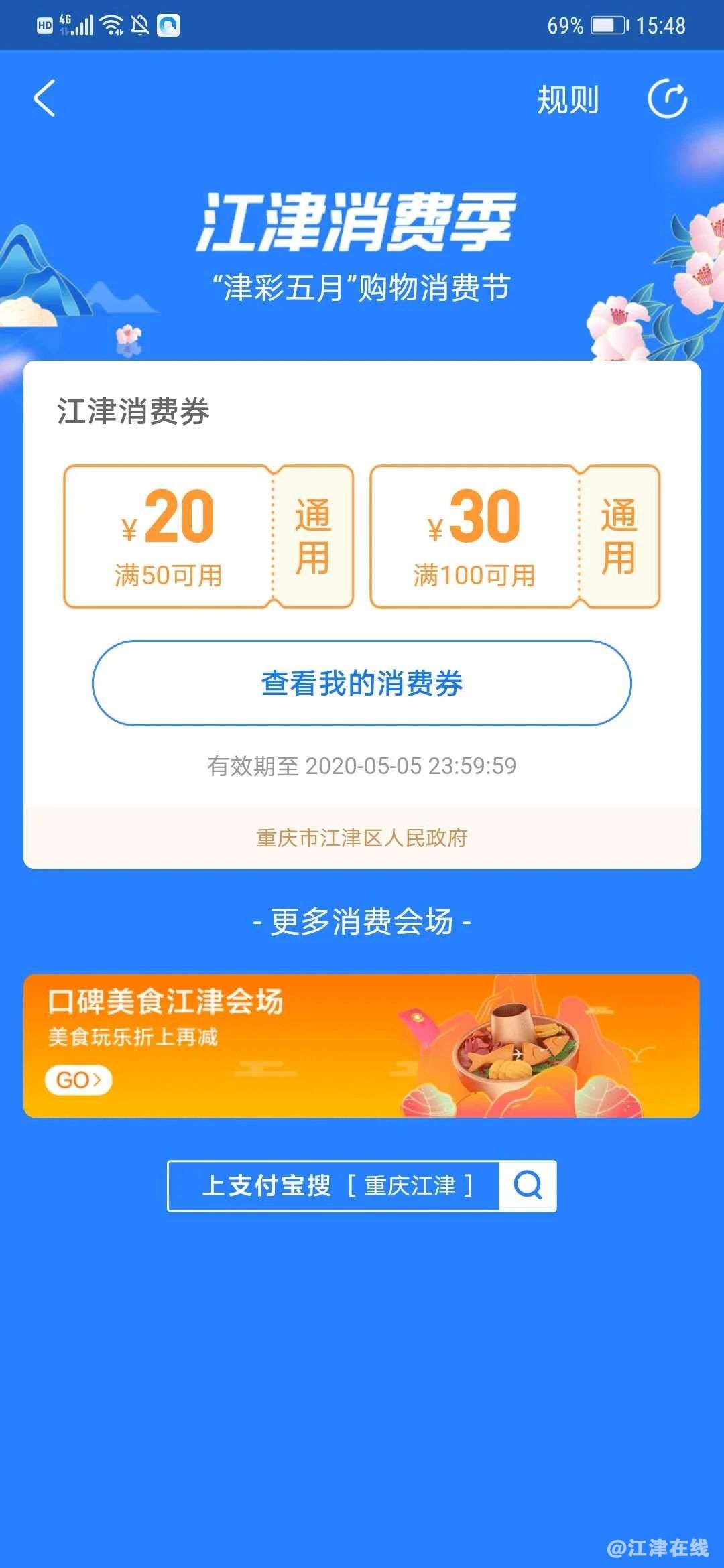Tap the share/refresh icon at top right
The height and width of the screenshot is (1568, 724).
(x=667, y=99)
